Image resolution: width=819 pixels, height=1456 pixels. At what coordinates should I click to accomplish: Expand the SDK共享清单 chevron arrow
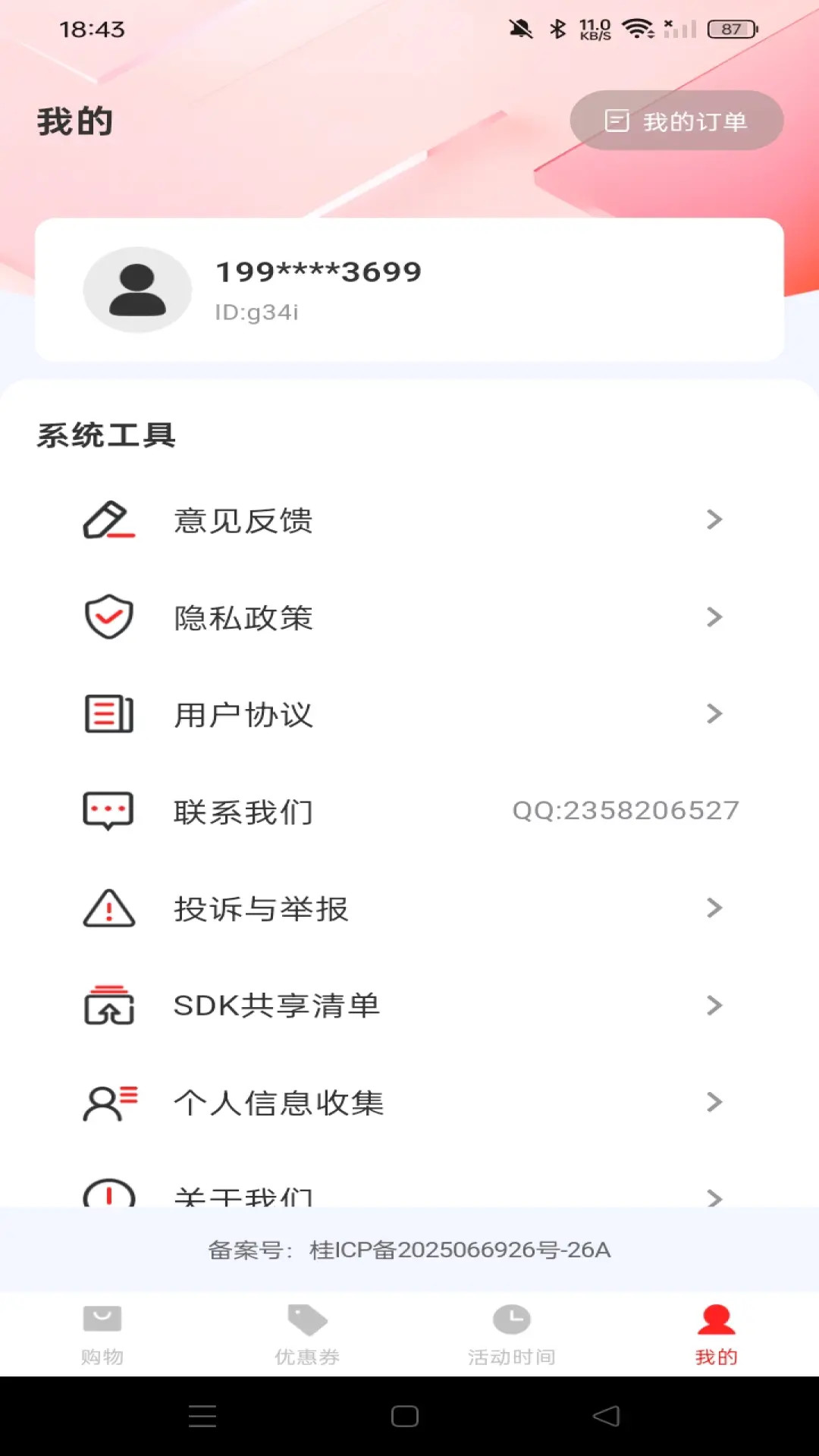coord(714,1006)
